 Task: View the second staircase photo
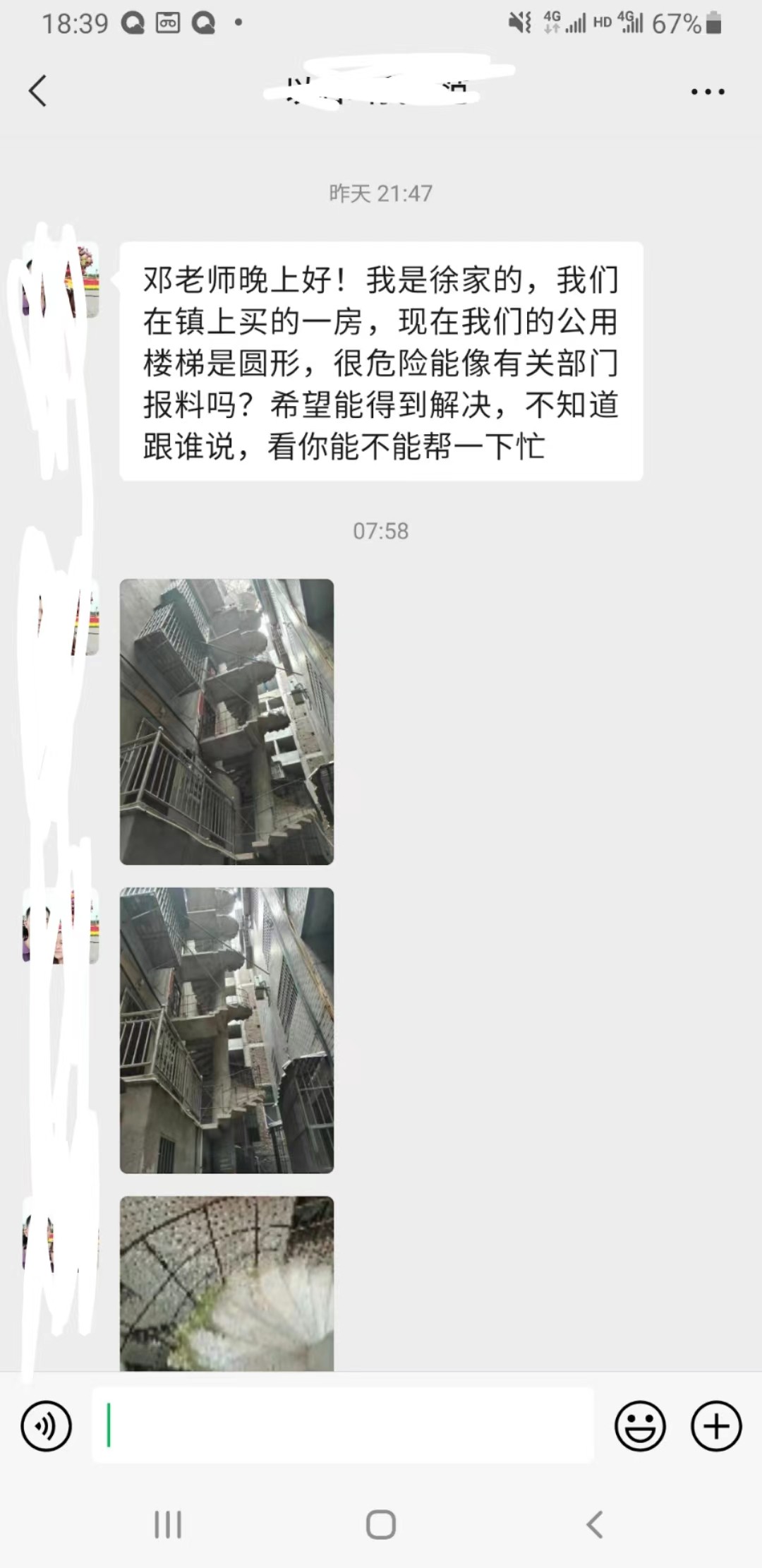[226, 1030]
